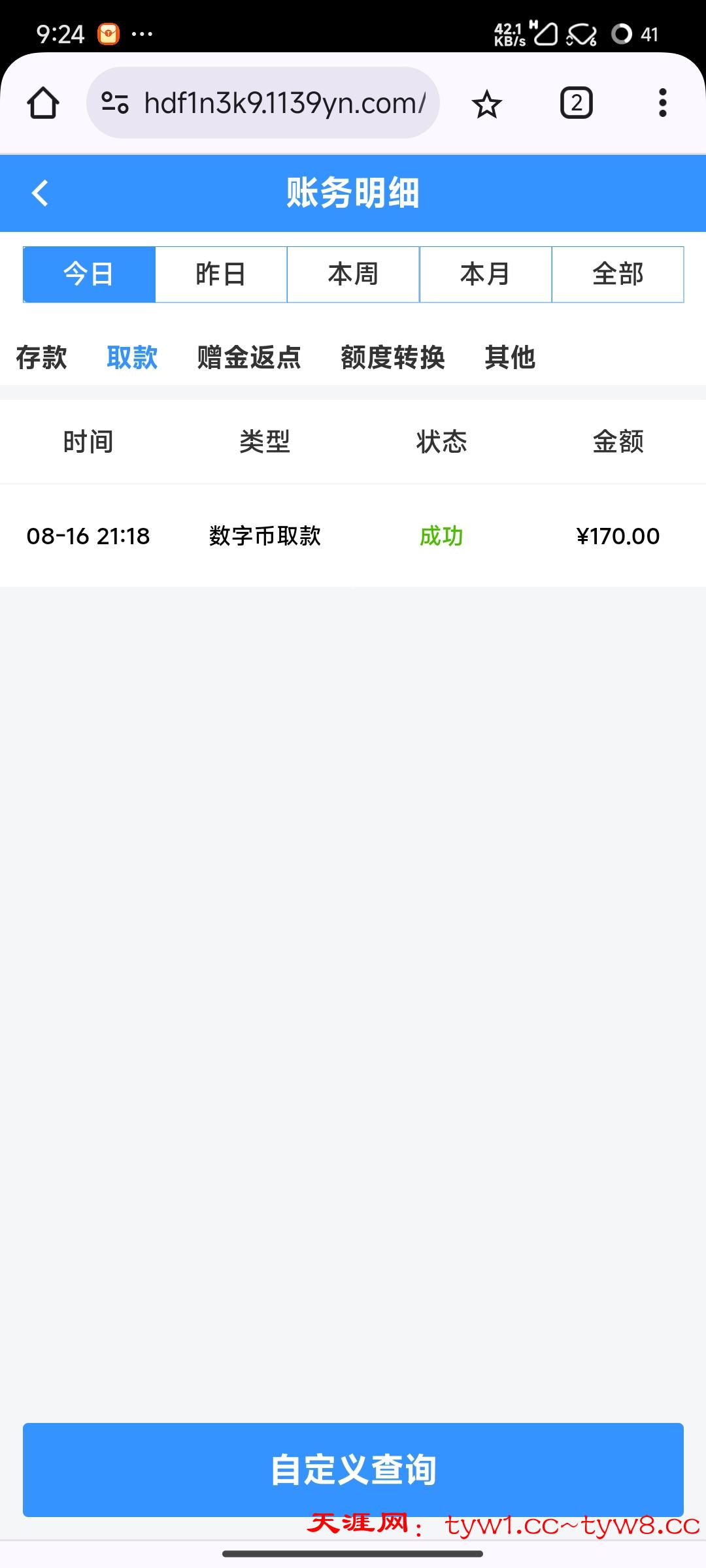This screenshot has width=706, height=1568.
Task: Tap the 自定义查询 button
Action: point(353,1469)
